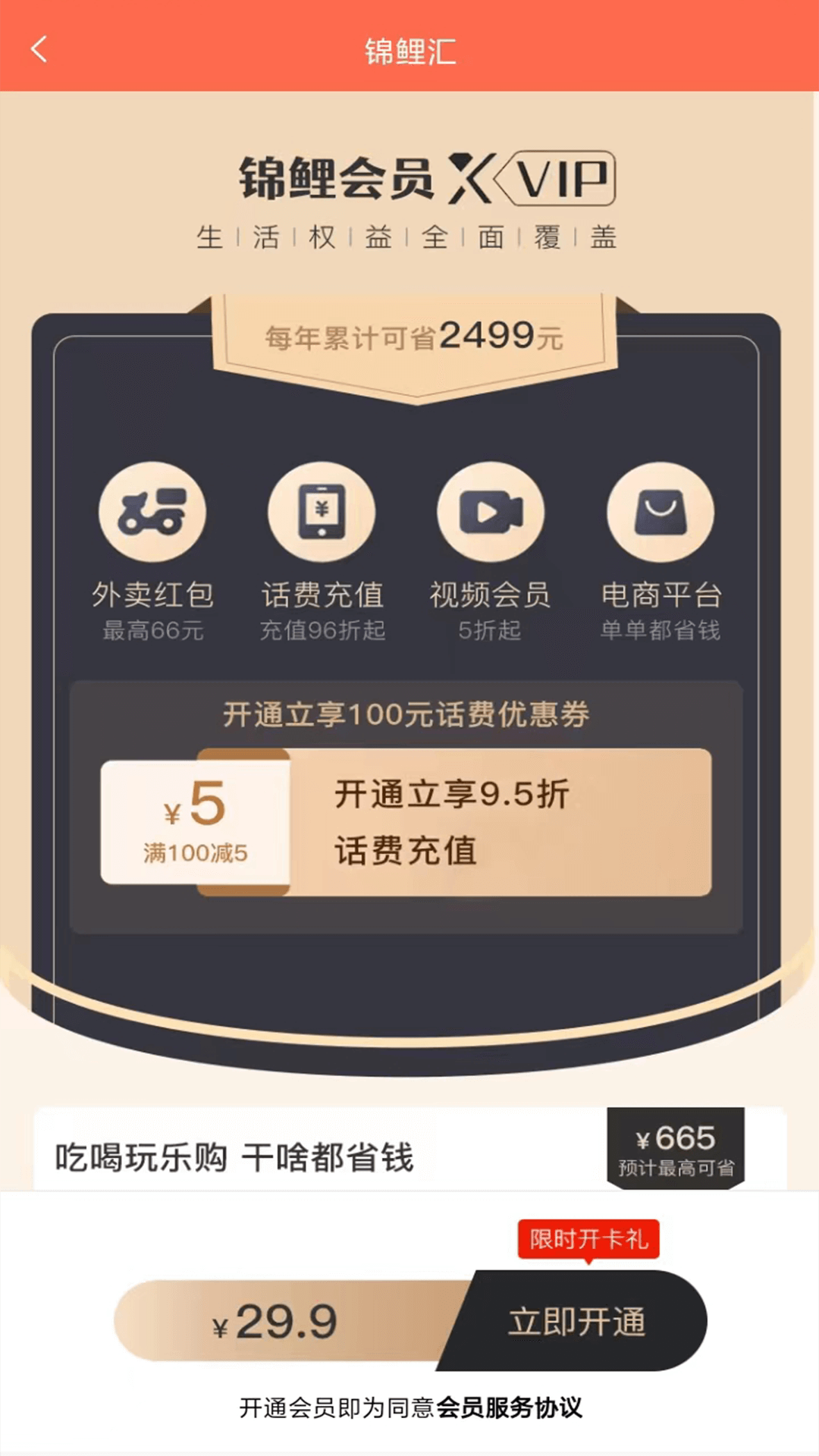819x1456 pixels.
Task: Open the 会员服务协议 link
Action: (x=509, y=1408)
